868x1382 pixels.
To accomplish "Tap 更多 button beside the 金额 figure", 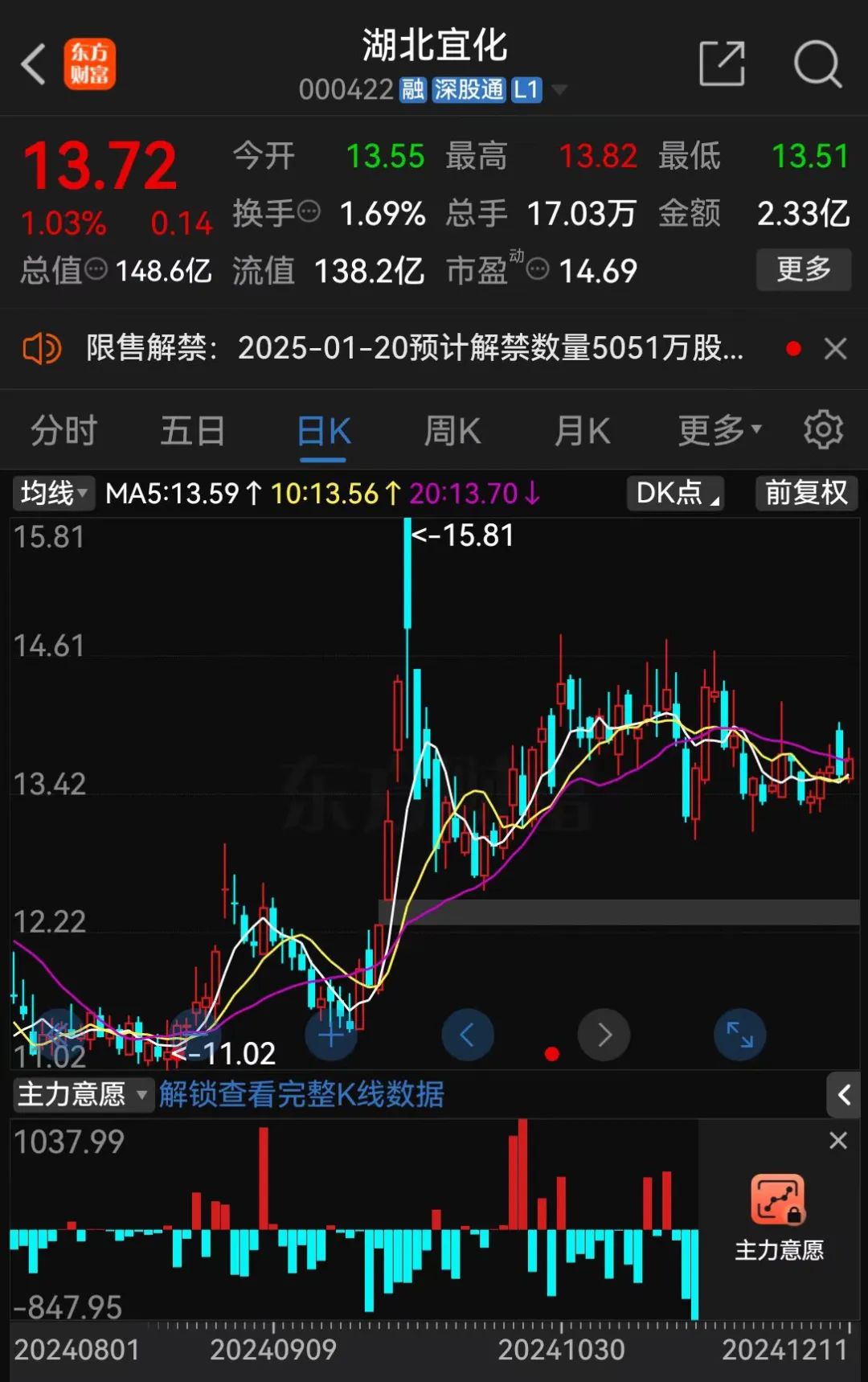I will pos(803,269).
